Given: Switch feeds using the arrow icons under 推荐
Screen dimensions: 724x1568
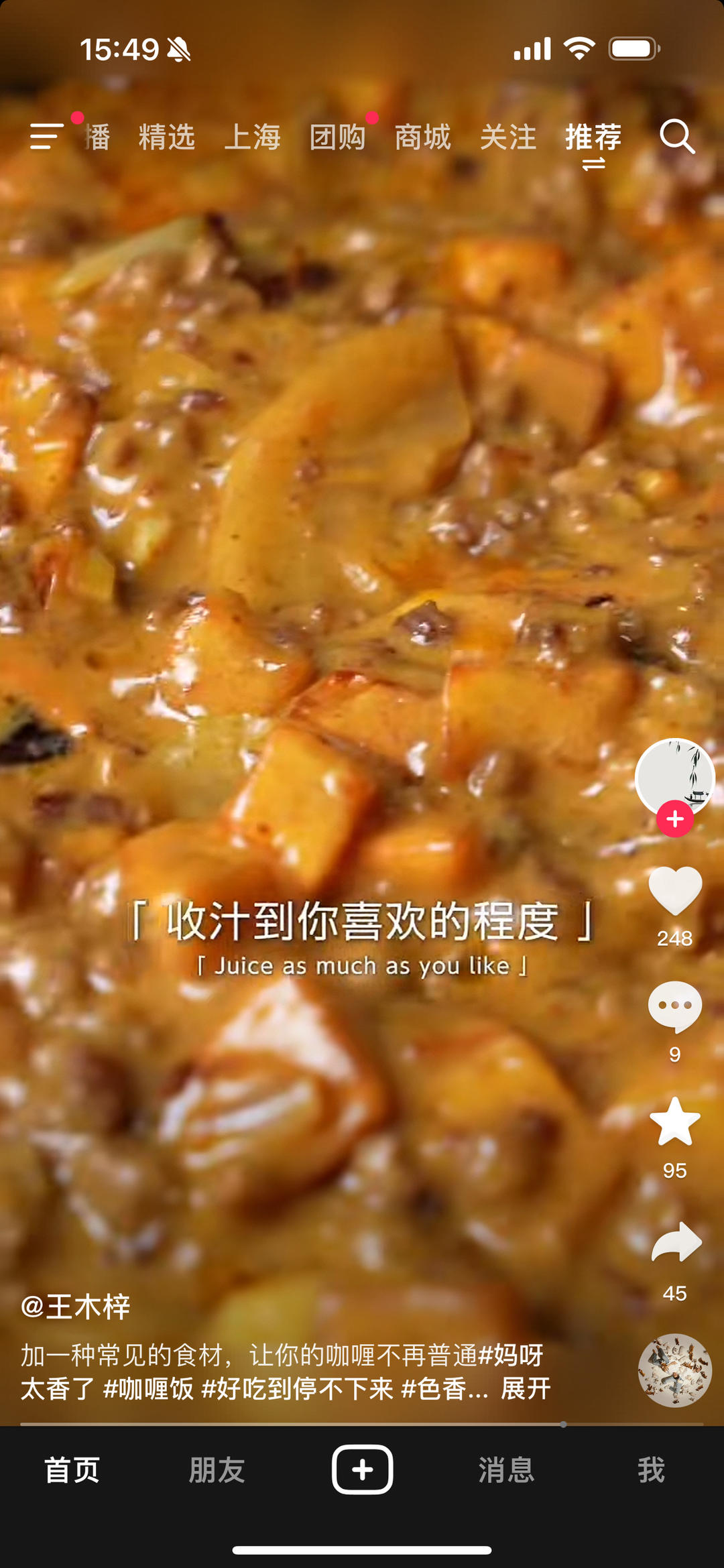Looking at the screenshot, I should tap(593, 163).
